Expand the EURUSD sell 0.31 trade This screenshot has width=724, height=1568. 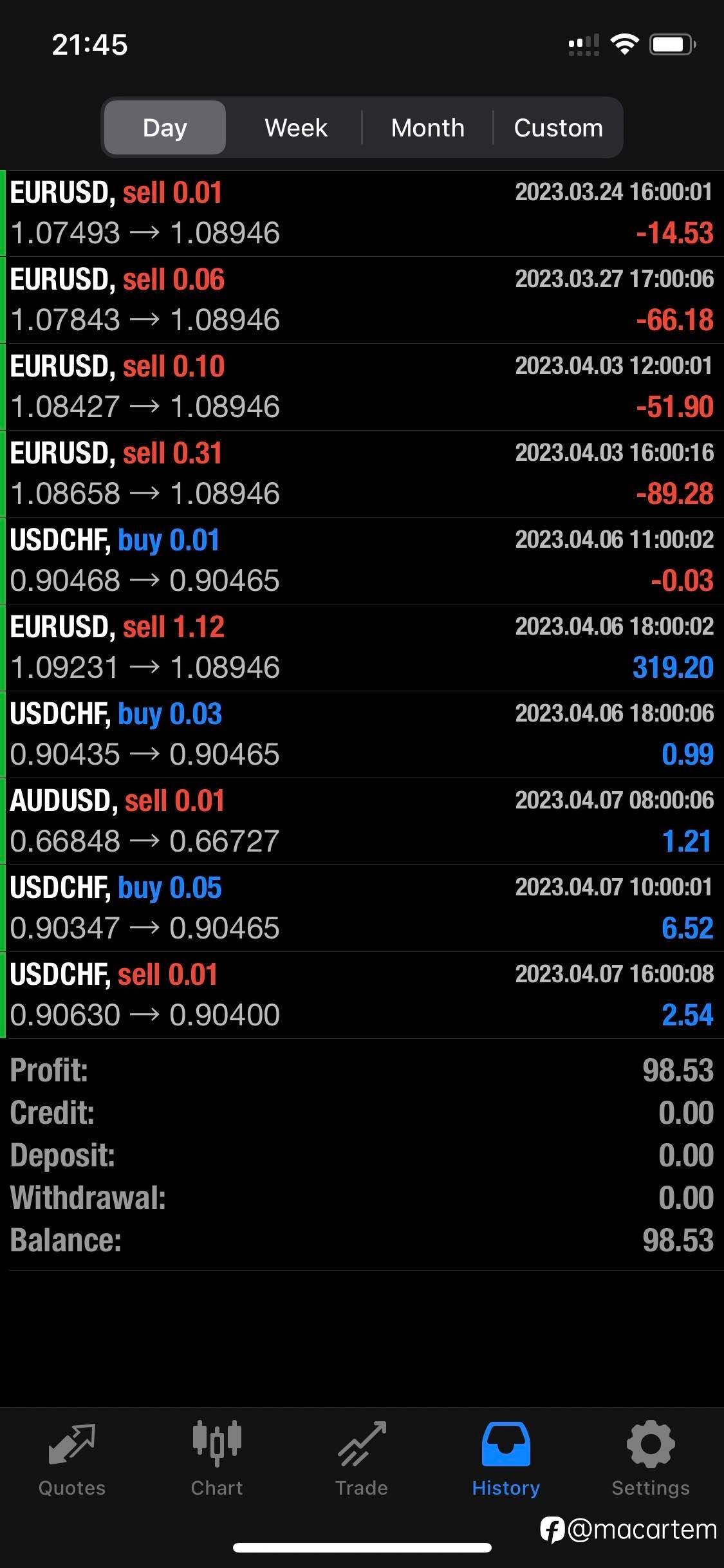[362, 474]
